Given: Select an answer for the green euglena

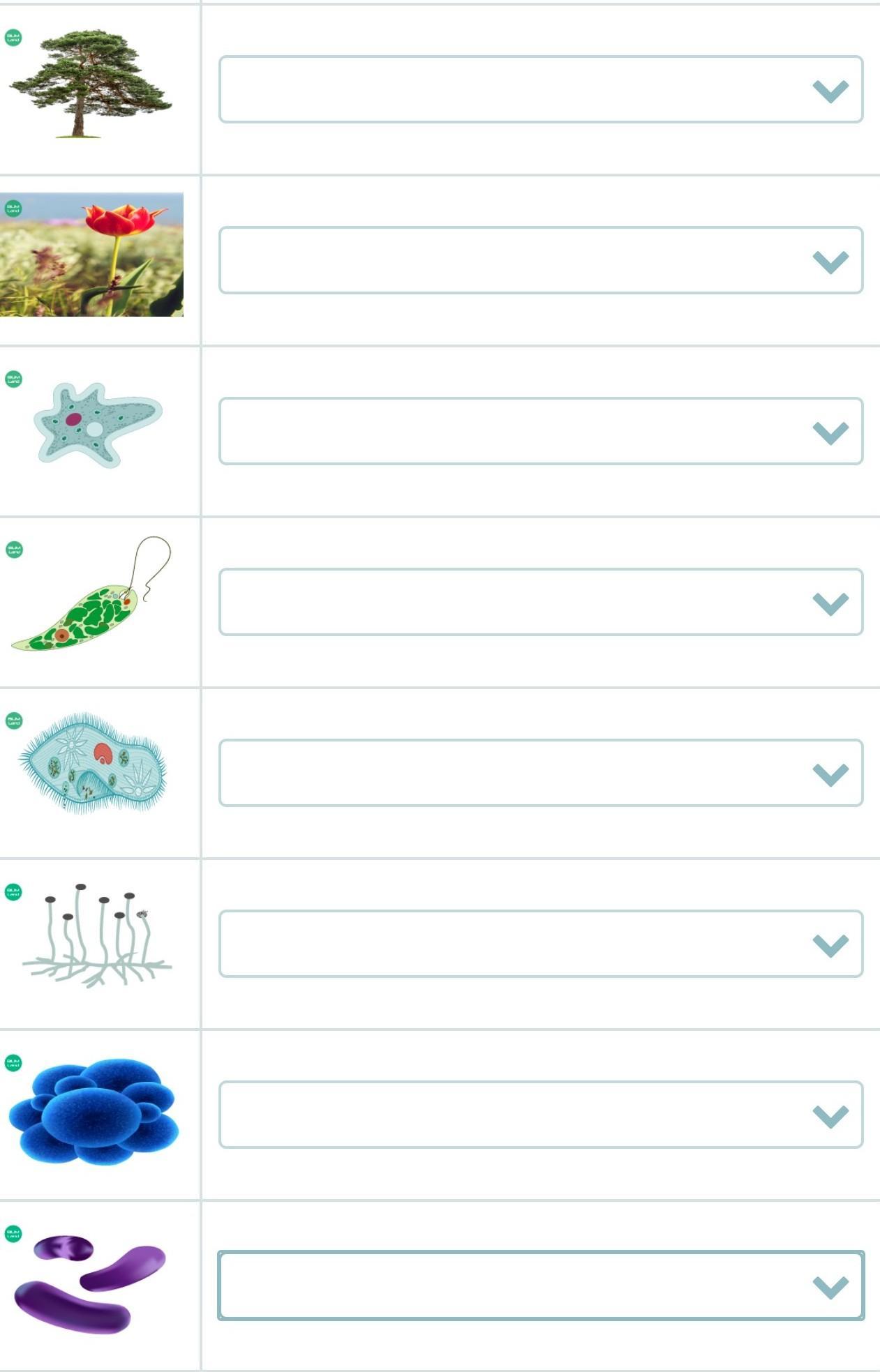Looking at the screenshot, I should click(x=541, y=602).
